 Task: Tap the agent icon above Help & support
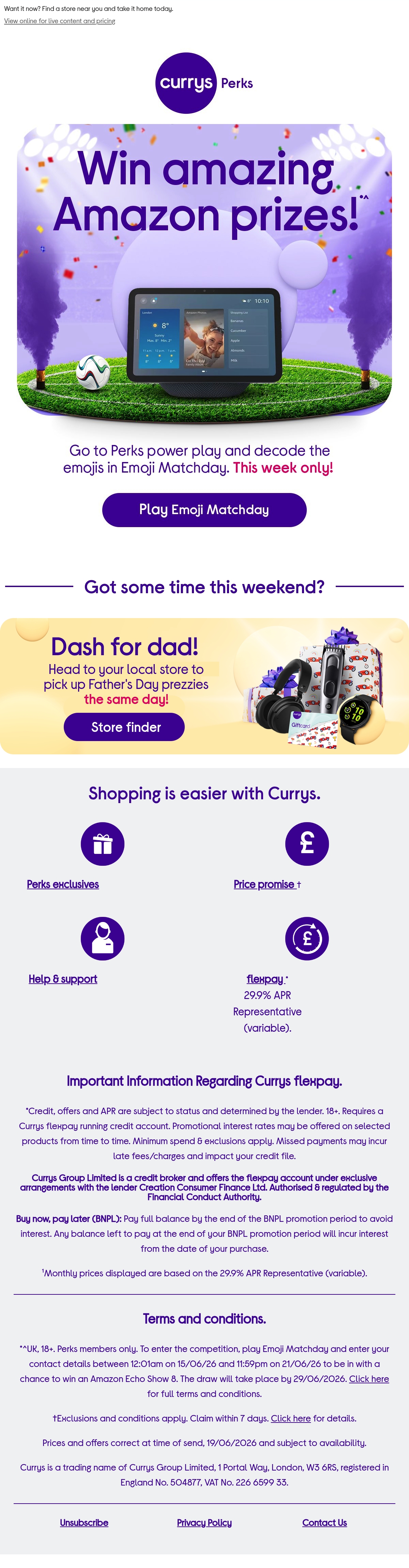102,938
